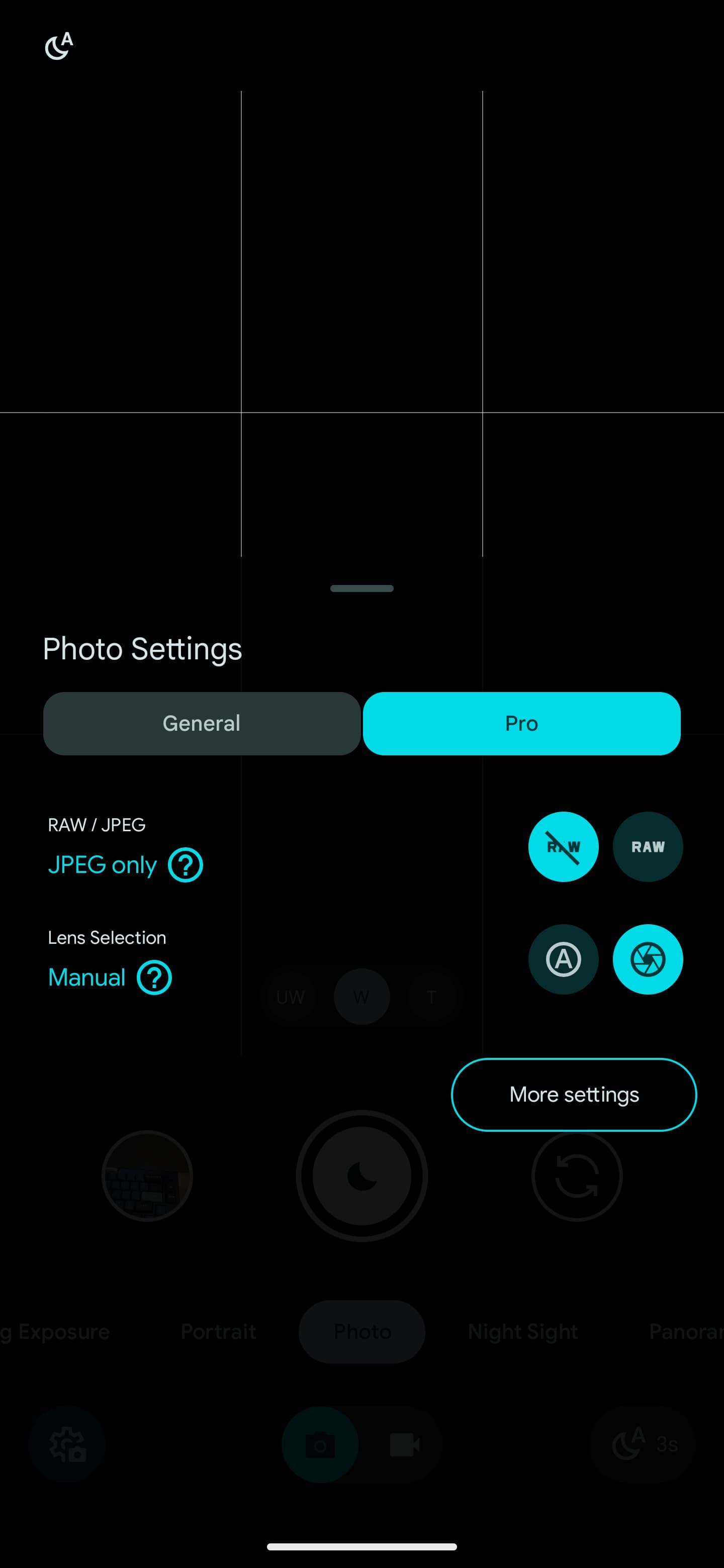The width and height of the screenshot is (724, 1568).
Task: Open help for RAW / JPEG
Action: [185, 864]
